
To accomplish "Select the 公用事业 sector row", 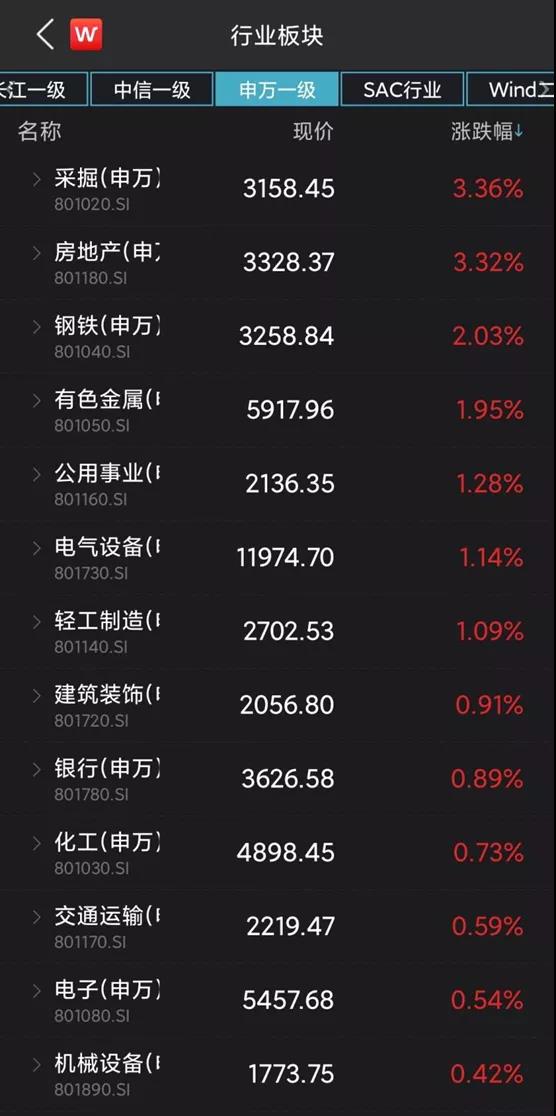I will pos(278,484).
